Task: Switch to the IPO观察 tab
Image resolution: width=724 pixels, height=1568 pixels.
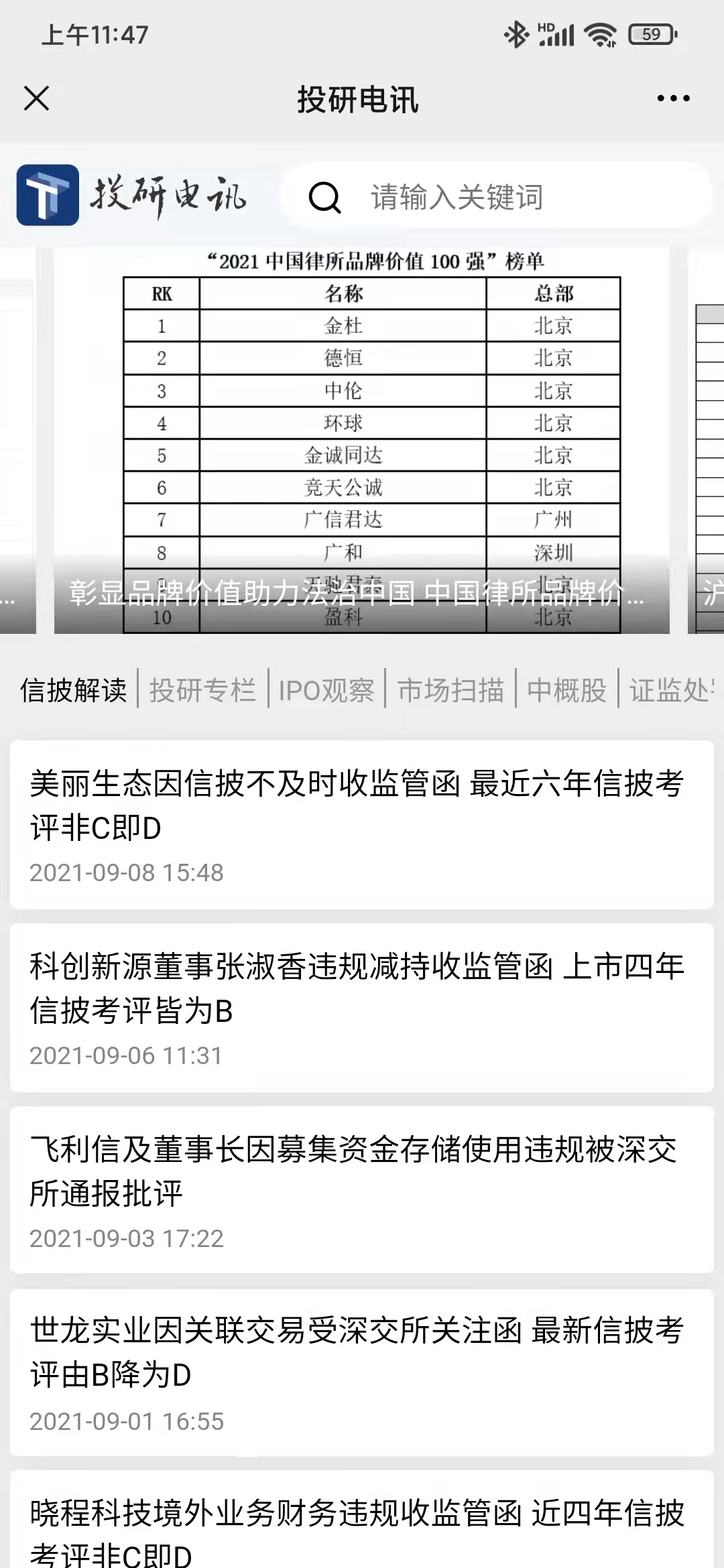Action: pyautogui.click(x=326, y=690)
